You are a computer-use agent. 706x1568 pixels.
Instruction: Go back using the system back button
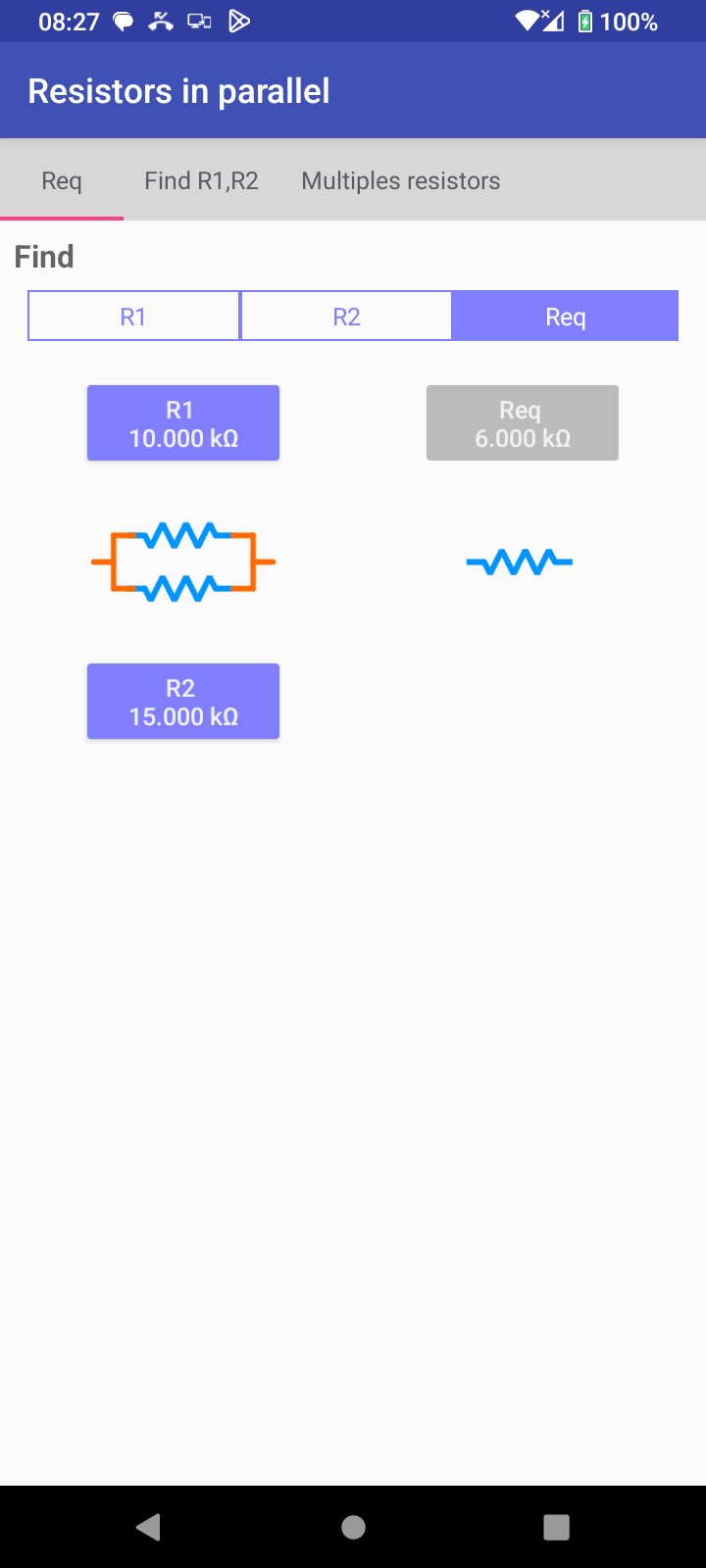click(x=149, y=1527)
